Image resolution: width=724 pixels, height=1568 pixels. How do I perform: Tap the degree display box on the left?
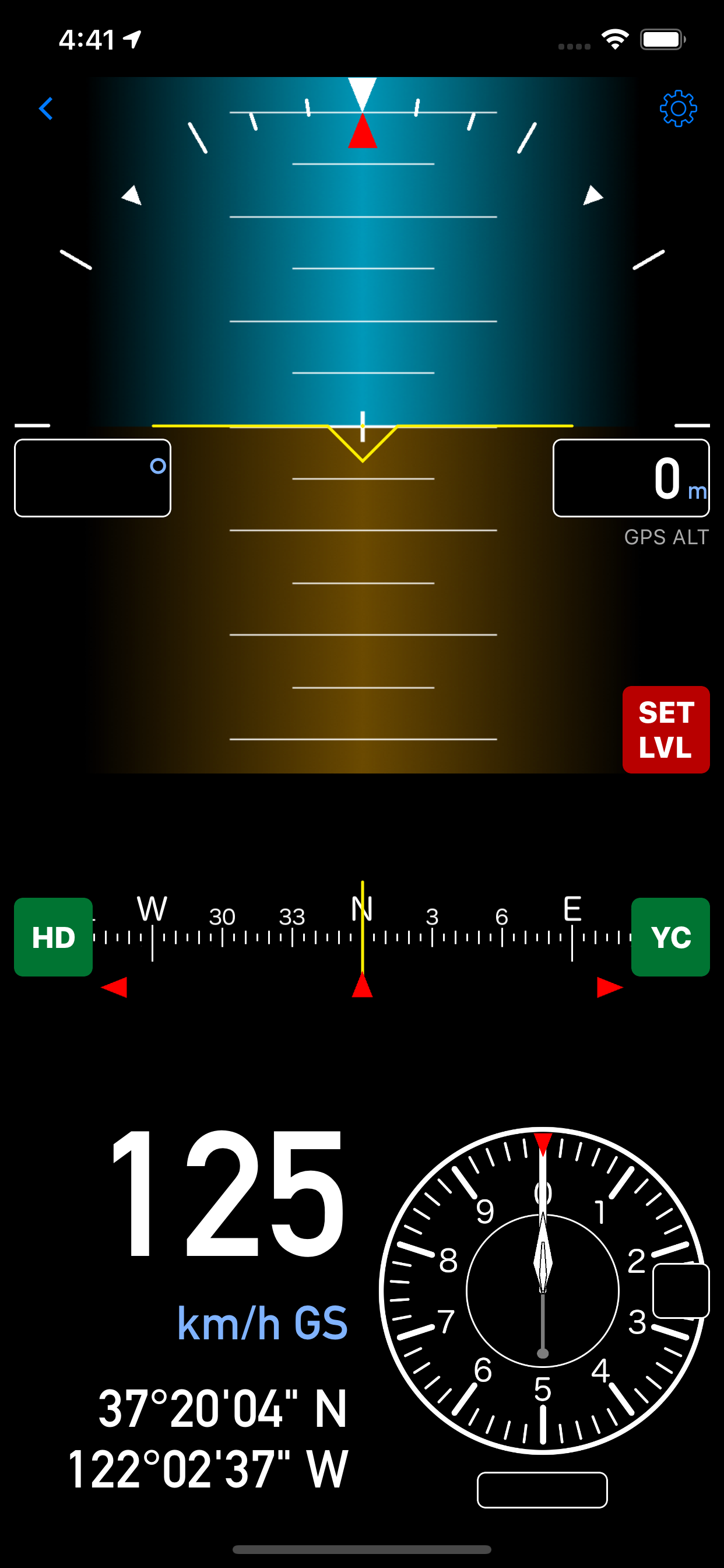(x=93, y=478)
